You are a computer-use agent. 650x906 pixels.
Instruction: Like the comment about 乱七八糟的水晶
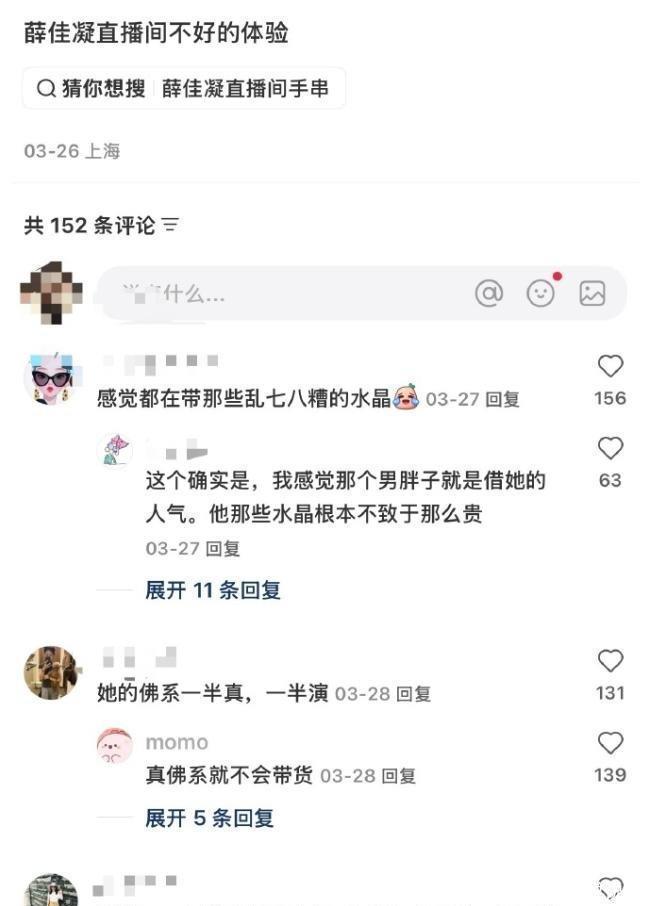(x=610, y=367)
